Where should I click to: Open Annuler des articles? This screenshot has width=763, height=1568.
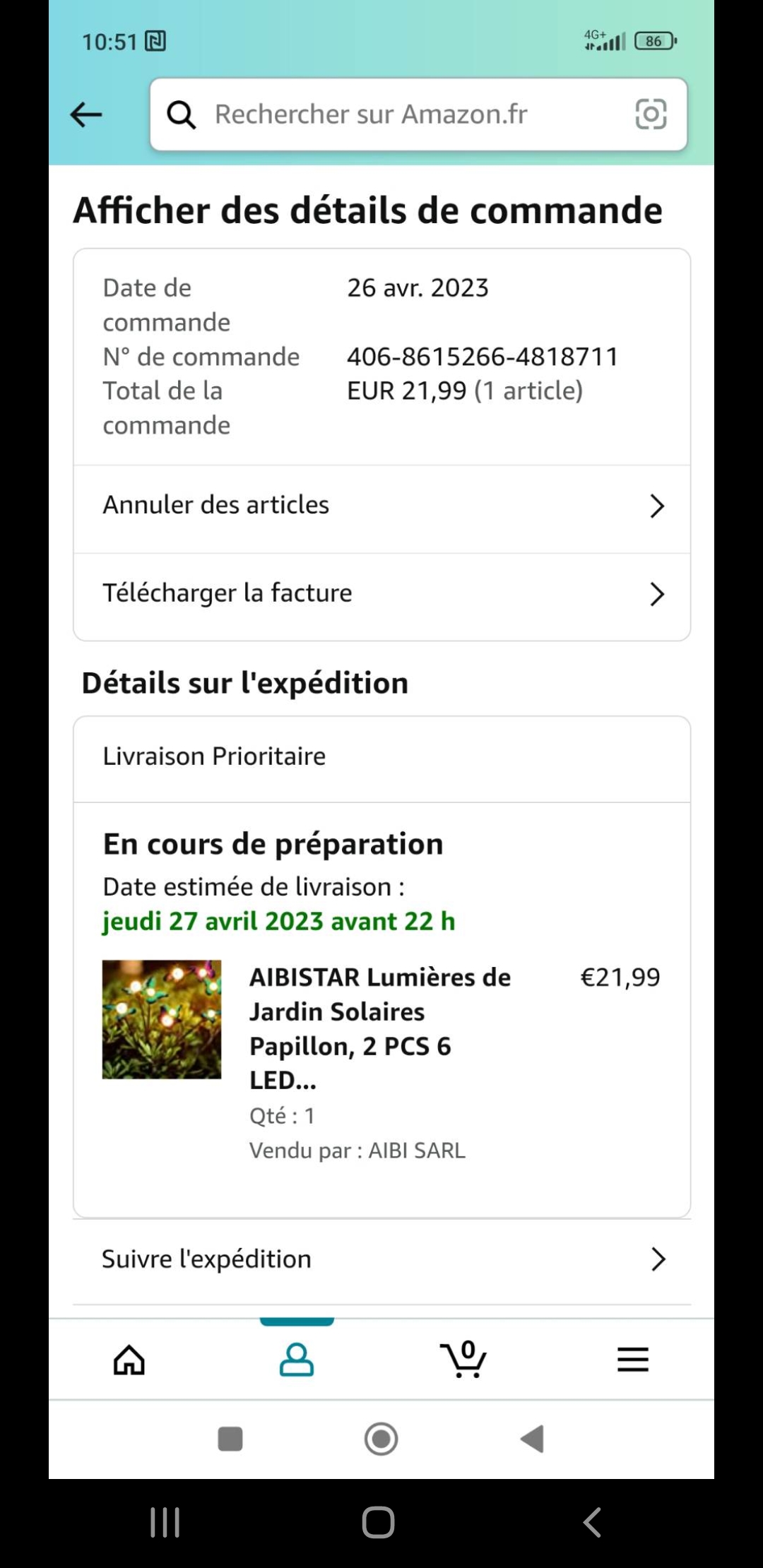pos(381,506)
